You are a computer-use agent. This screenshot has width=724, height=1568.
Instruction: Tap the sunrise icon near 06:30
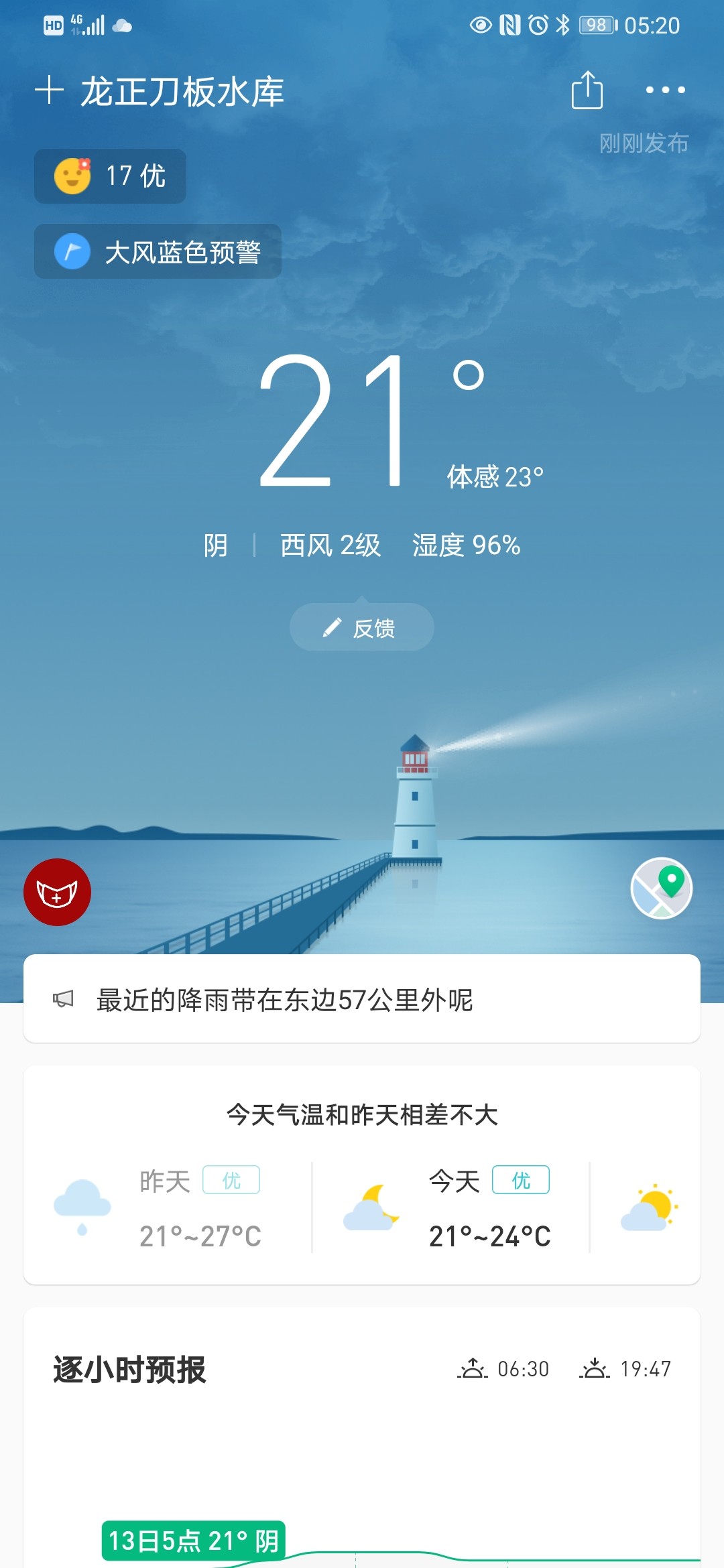point(472,1369)
